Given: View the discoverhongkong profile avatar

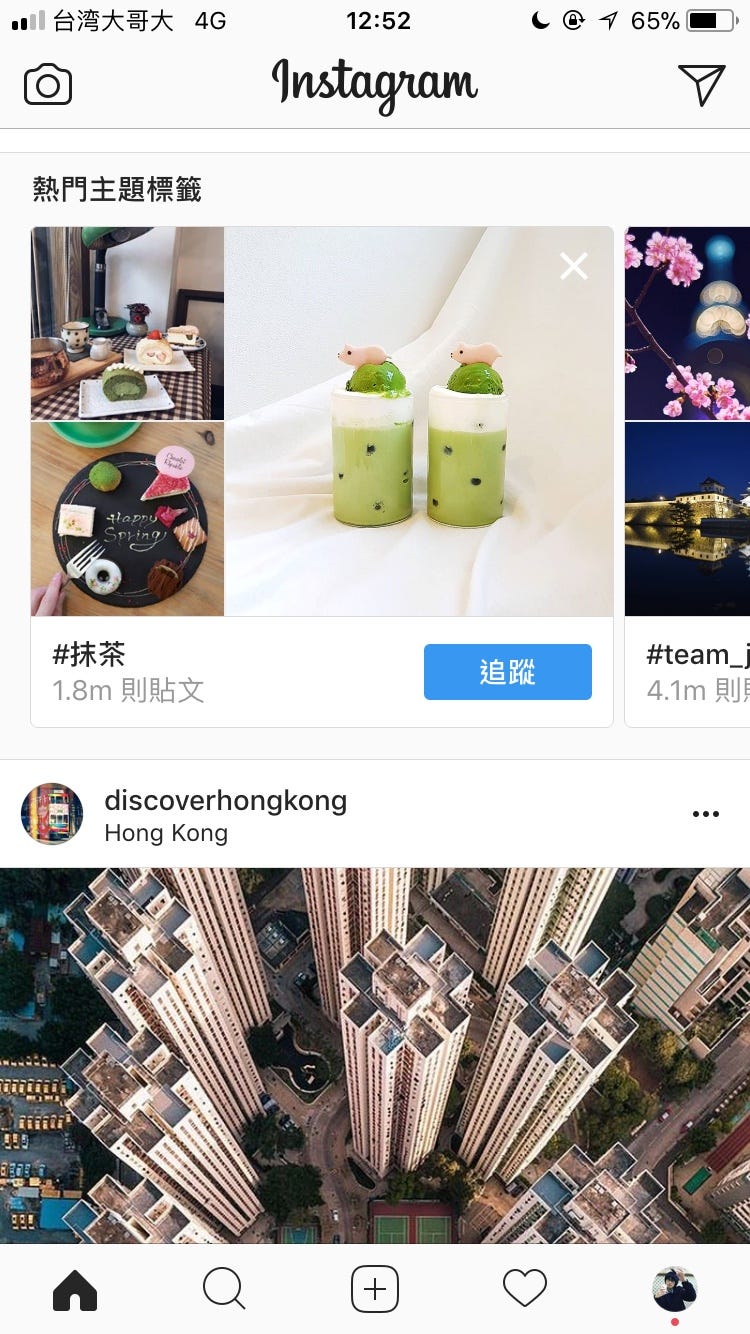Looking at the screenshot, I should pyautogui.click(x=52, y=814).
